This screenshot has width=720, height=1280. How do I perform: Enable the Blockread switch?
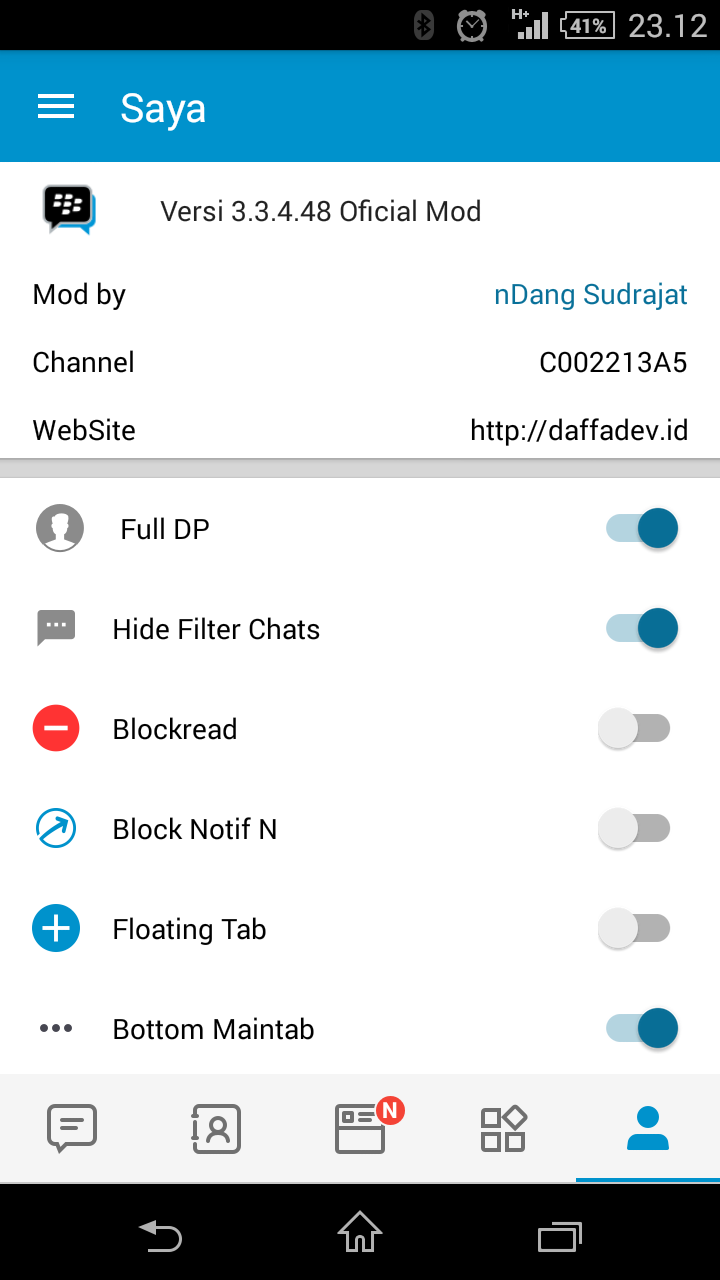634,728
